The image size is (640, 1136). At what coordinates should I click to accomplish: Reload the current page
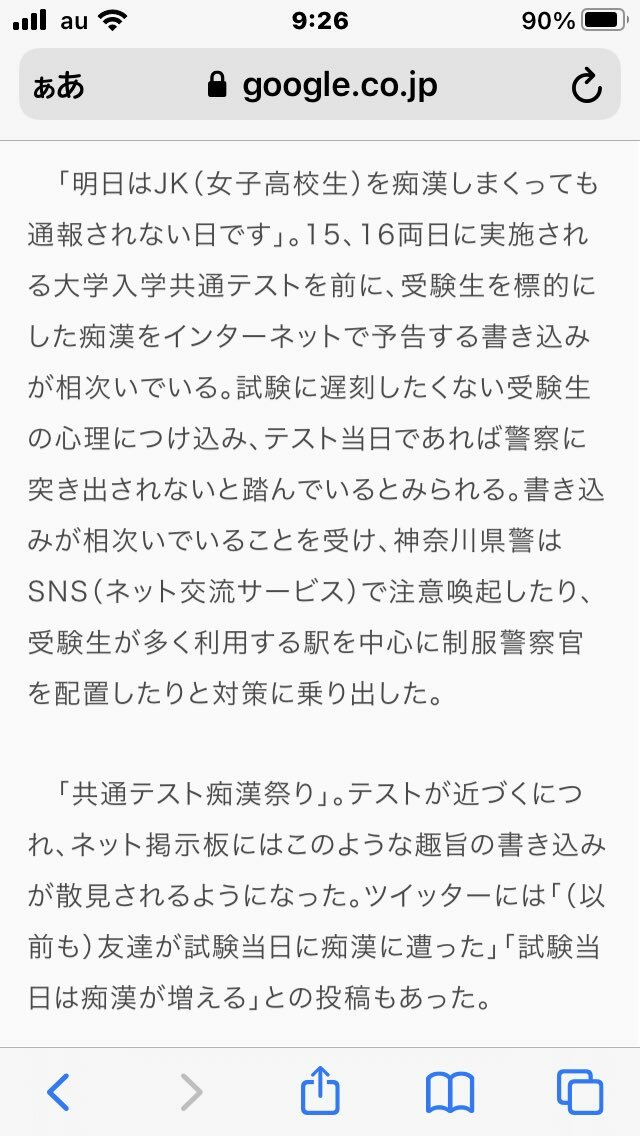pyautogui.click(x=586, y=86)
